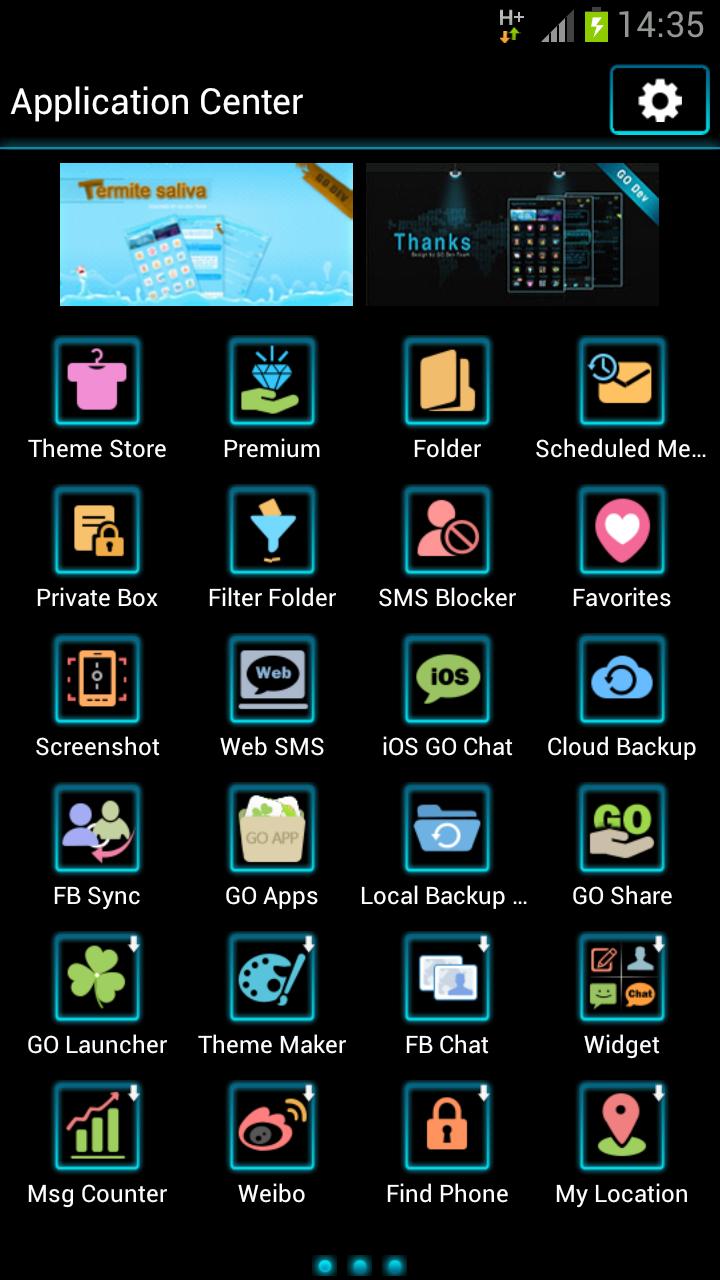This screenshot has width=720, height=1280.
Task: Open Premium features
Action: [272, 382]
